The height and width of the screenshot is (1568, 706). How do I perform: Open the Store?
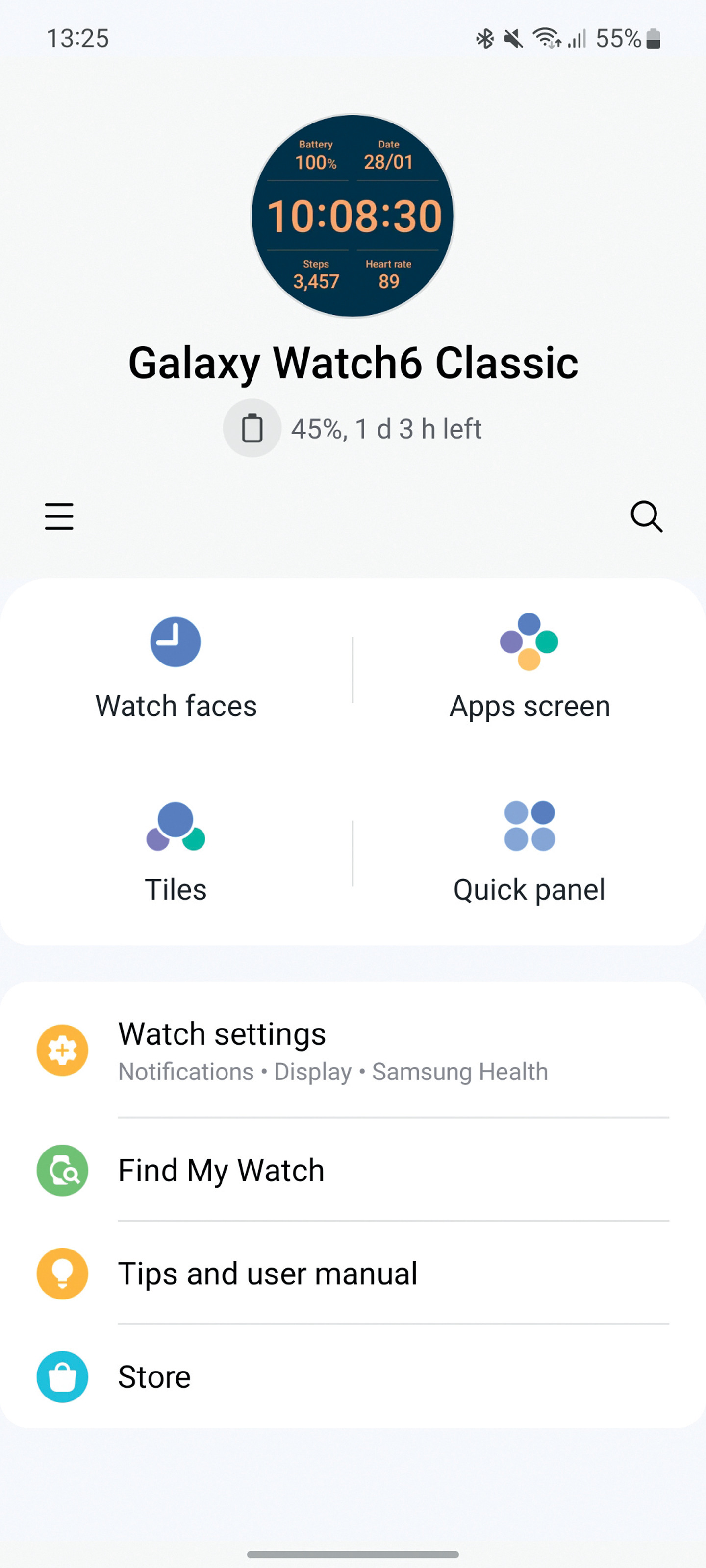[x=353, y=1377]
